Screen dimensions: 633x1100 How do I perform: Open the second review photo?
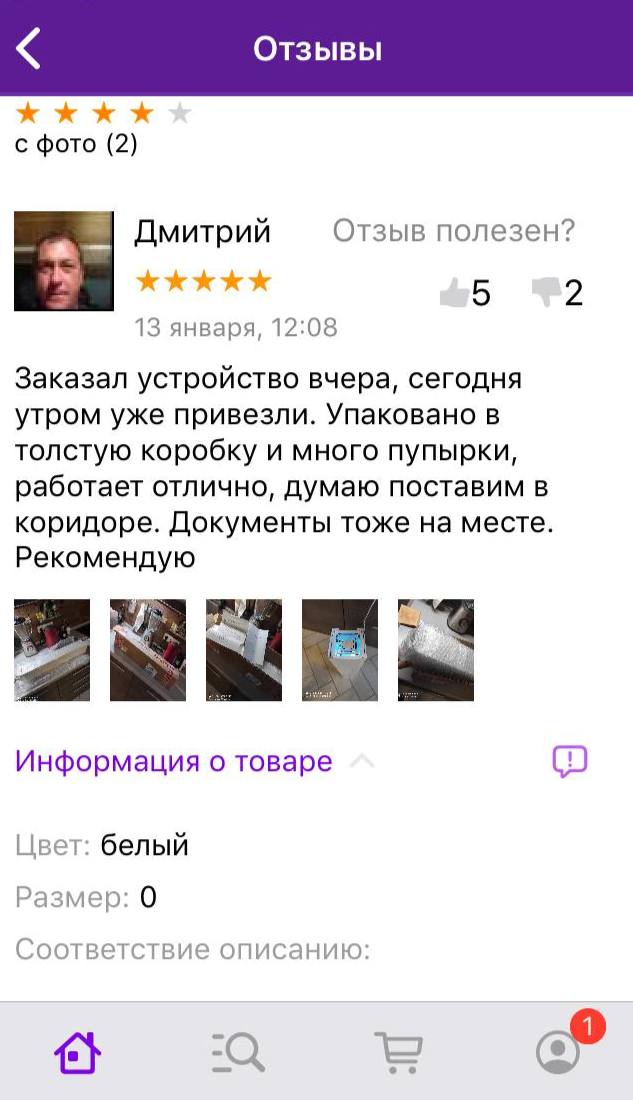[148, 650]
